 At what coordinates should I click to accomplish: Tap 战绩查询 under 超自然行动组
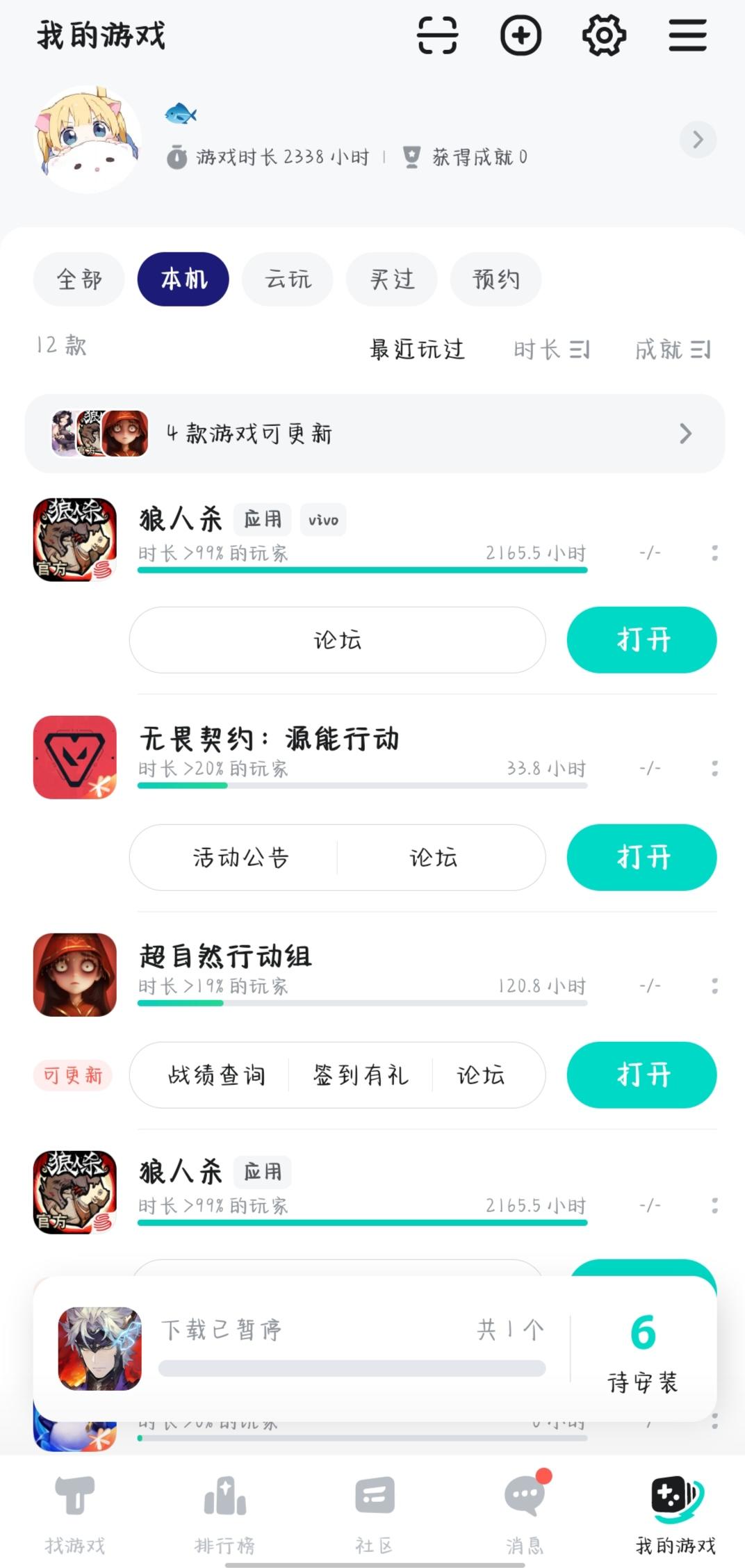click(216, 1075)
